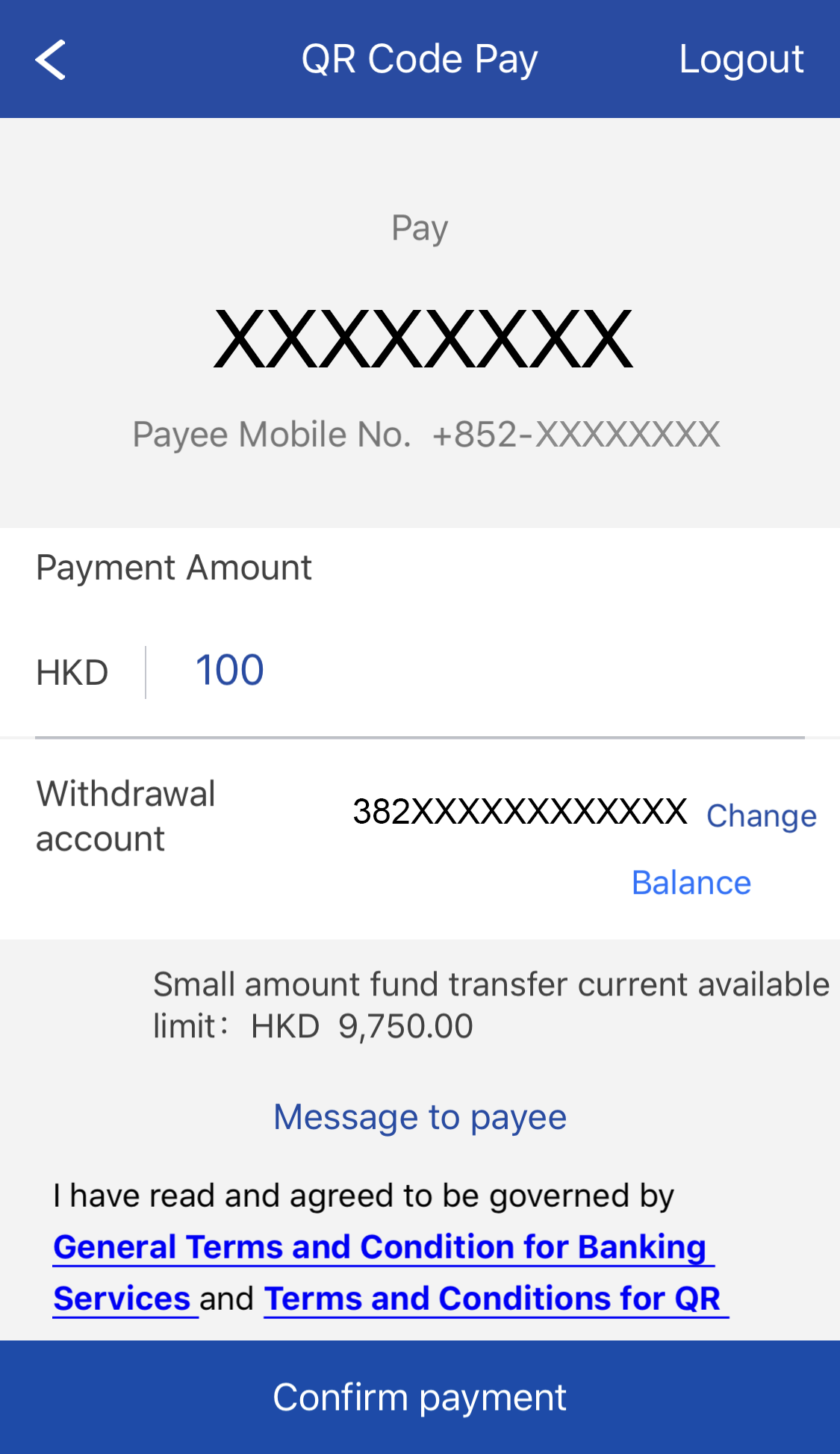Screen dimensions: 840x1454
Task: Open Terms and Conditions for QR link
Action: [x=493, y=1299]
